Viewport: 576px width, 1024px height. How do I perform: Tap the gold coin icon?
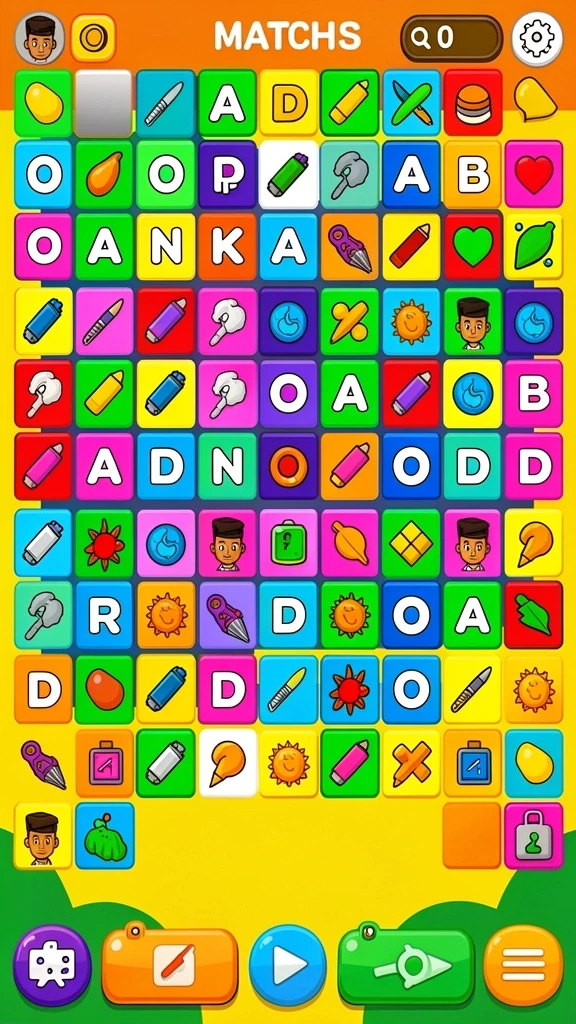click(93, 38)
